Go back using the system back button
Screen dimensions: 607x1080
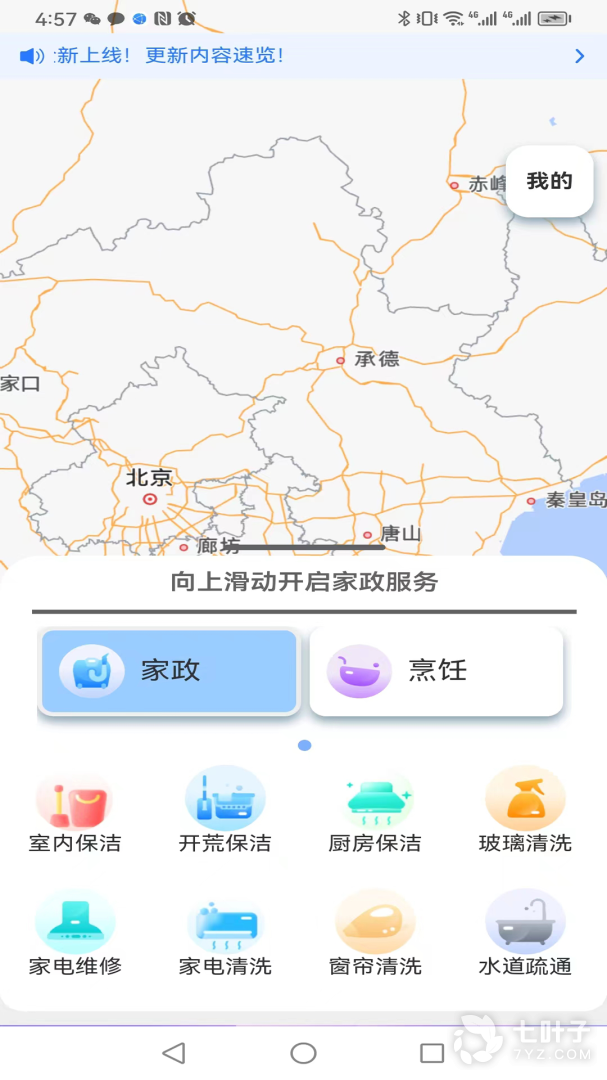point(174,1053)
